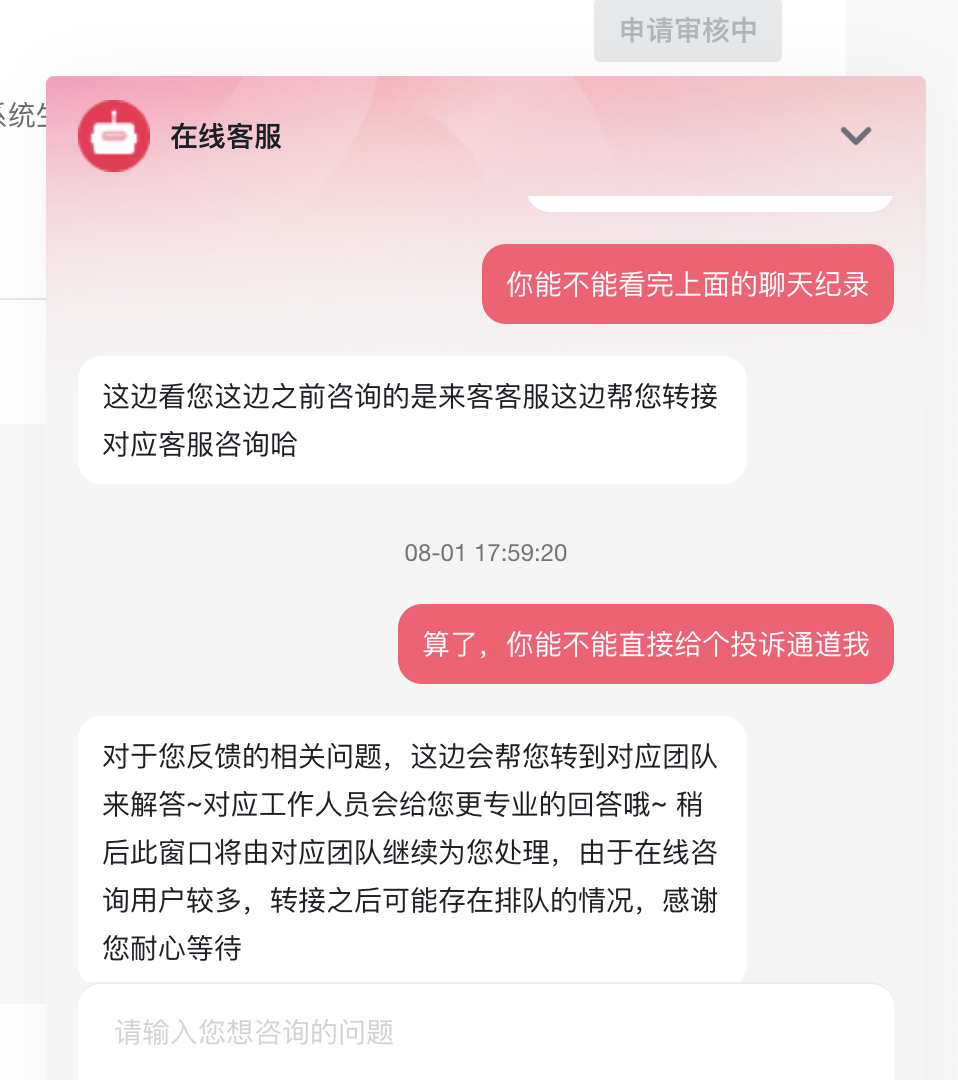Collapse the 在线客服 chat window

(x=856, y=136)
